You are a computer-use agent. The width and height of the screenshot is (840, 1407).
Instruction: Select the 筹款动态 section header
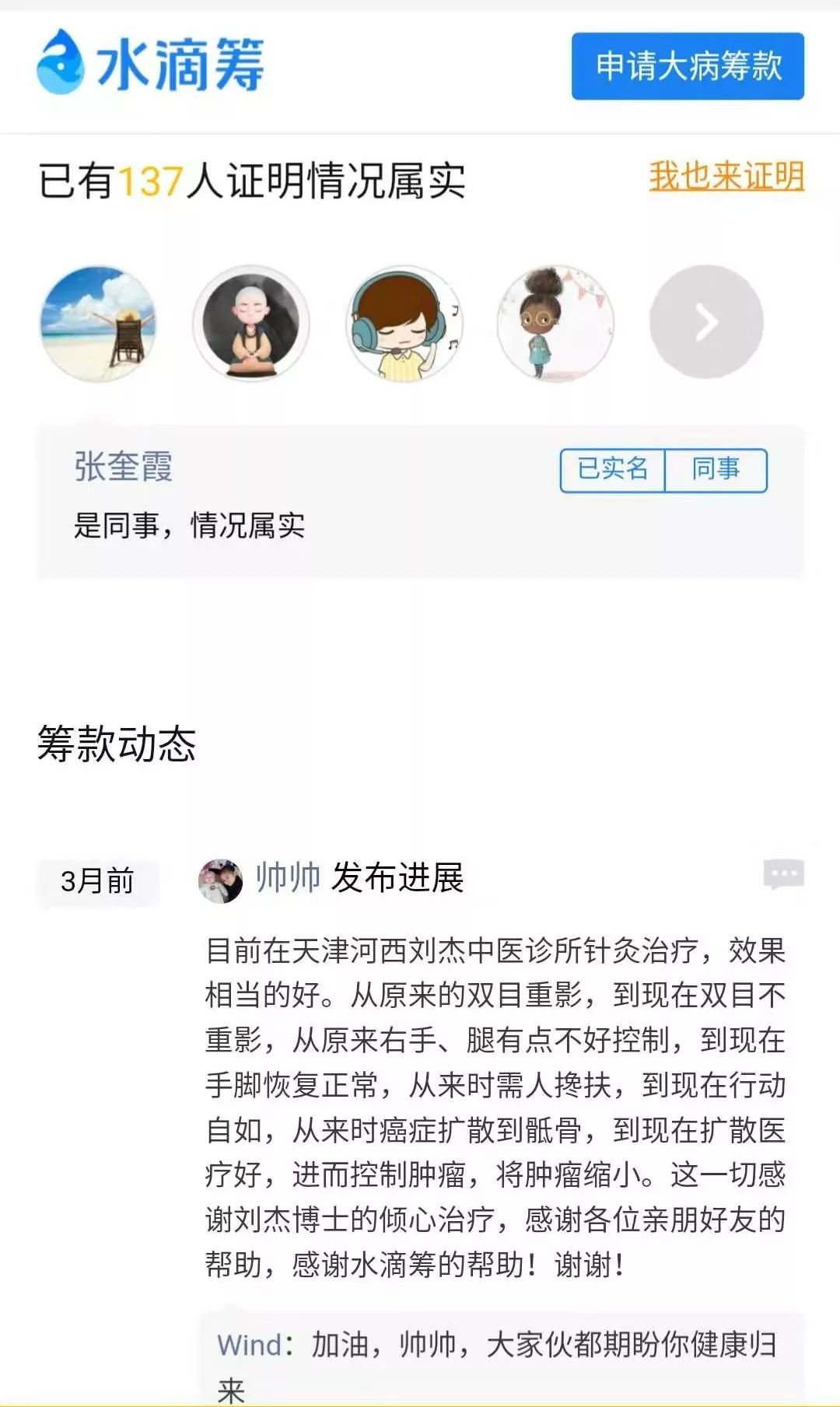[116, 745]
